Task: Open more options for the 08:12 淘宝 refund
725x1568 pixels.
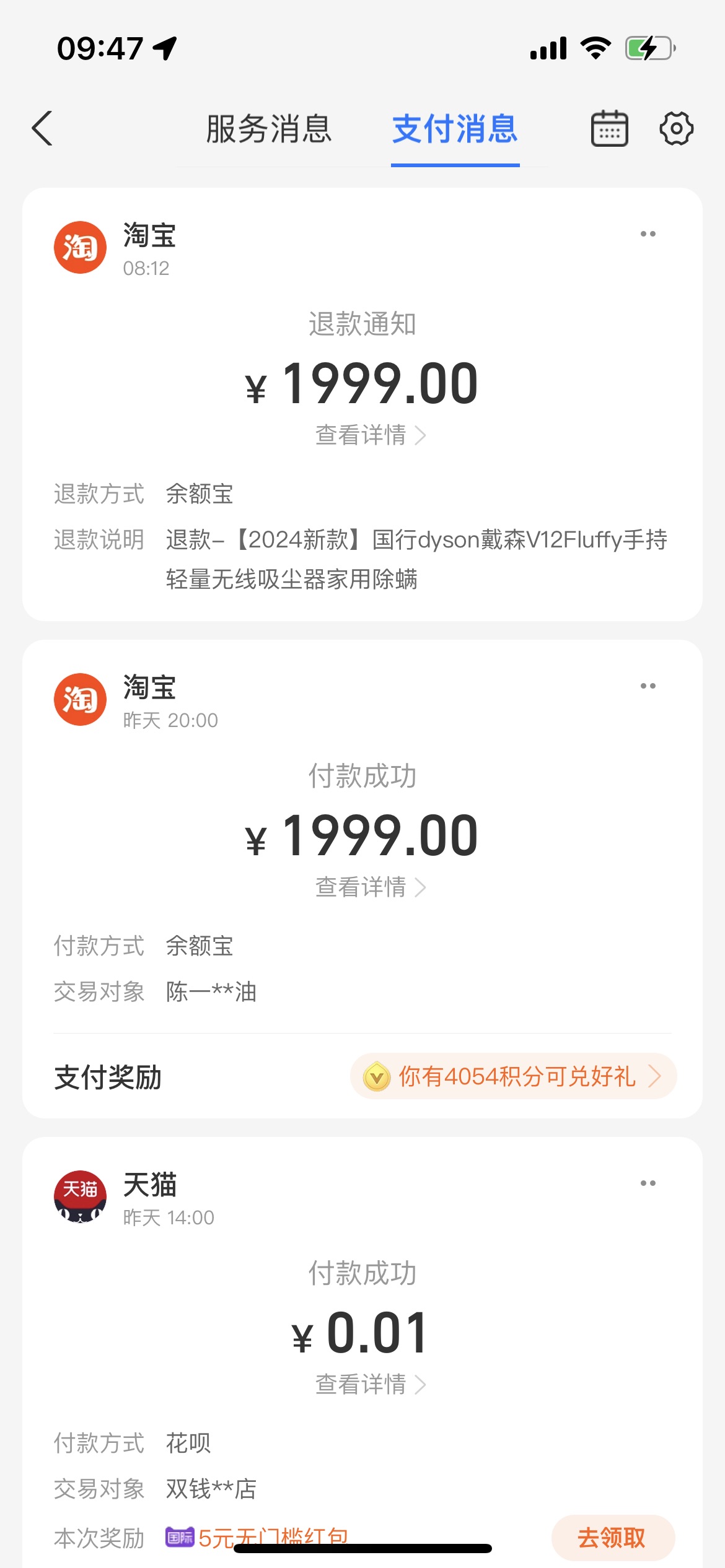Action: 648,234
